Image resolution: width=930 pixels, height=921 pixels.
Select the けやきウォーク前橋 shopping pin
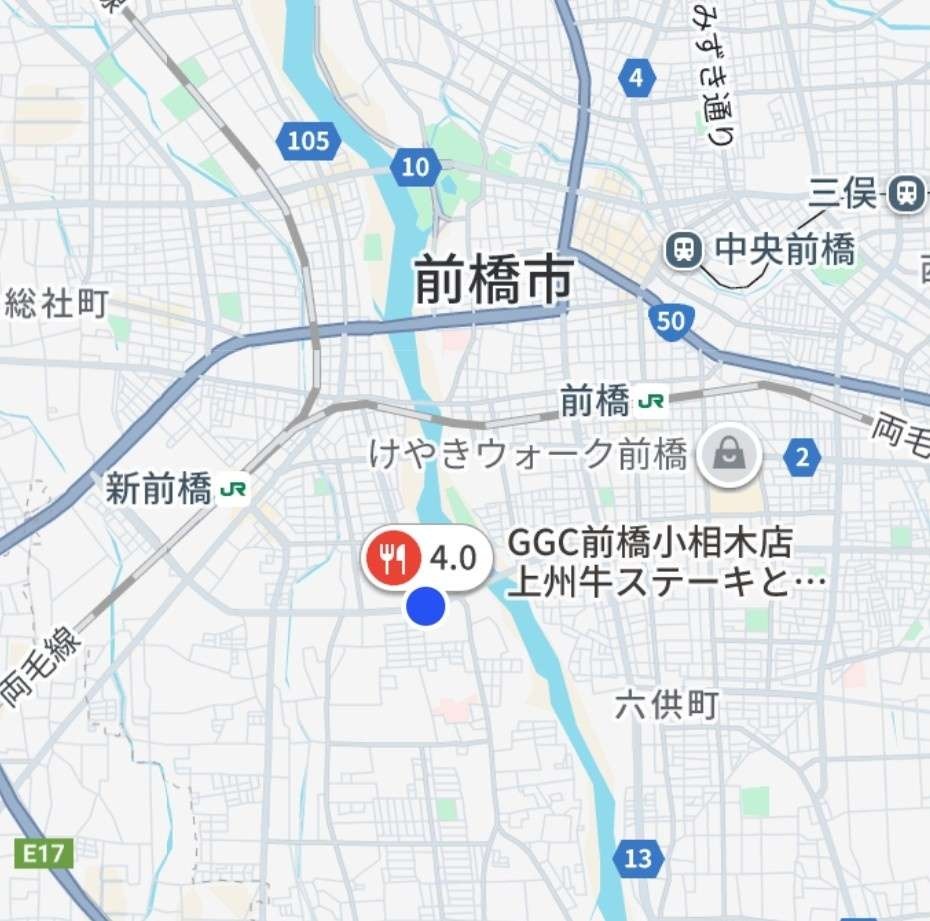click(x=730, y=457)
